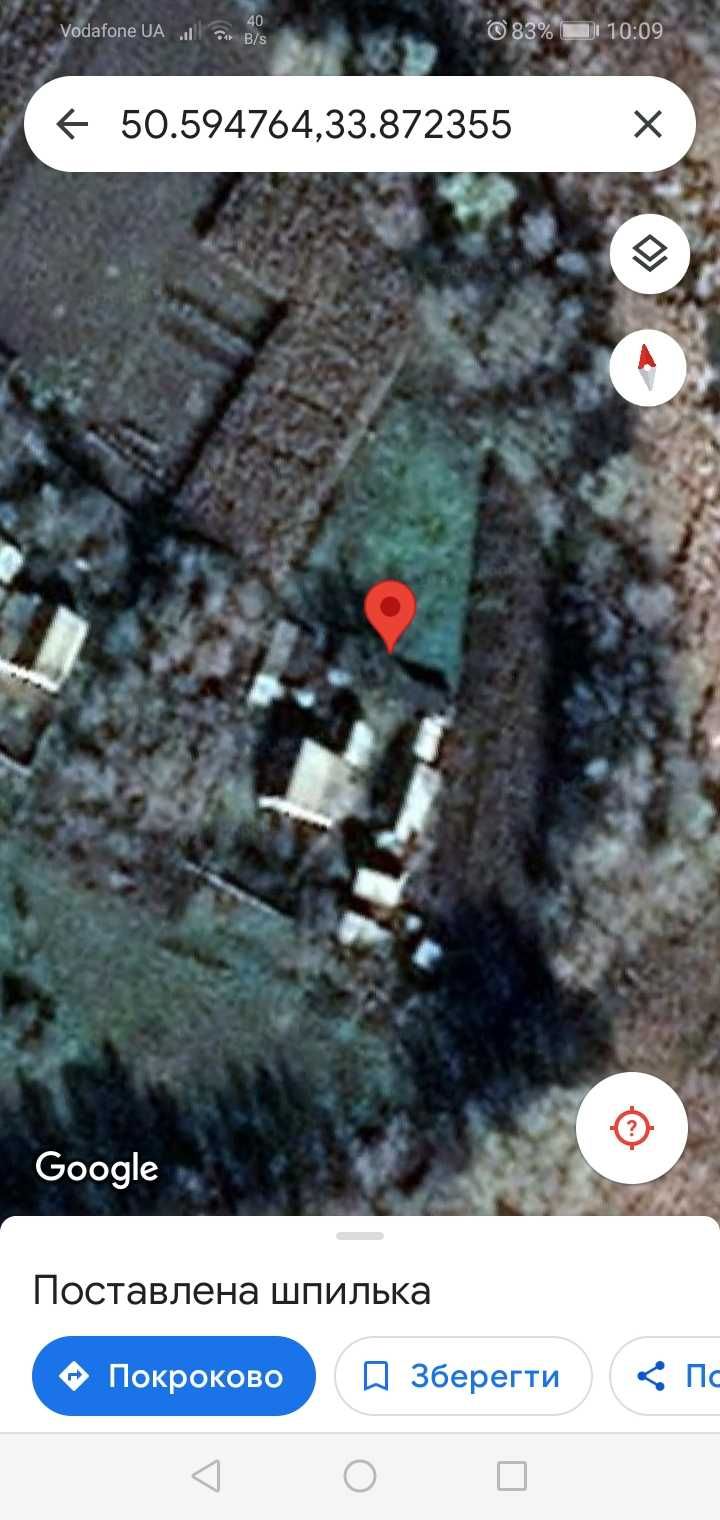
Task: Reset map orientation with the compass
Action: tap(648, 368)
